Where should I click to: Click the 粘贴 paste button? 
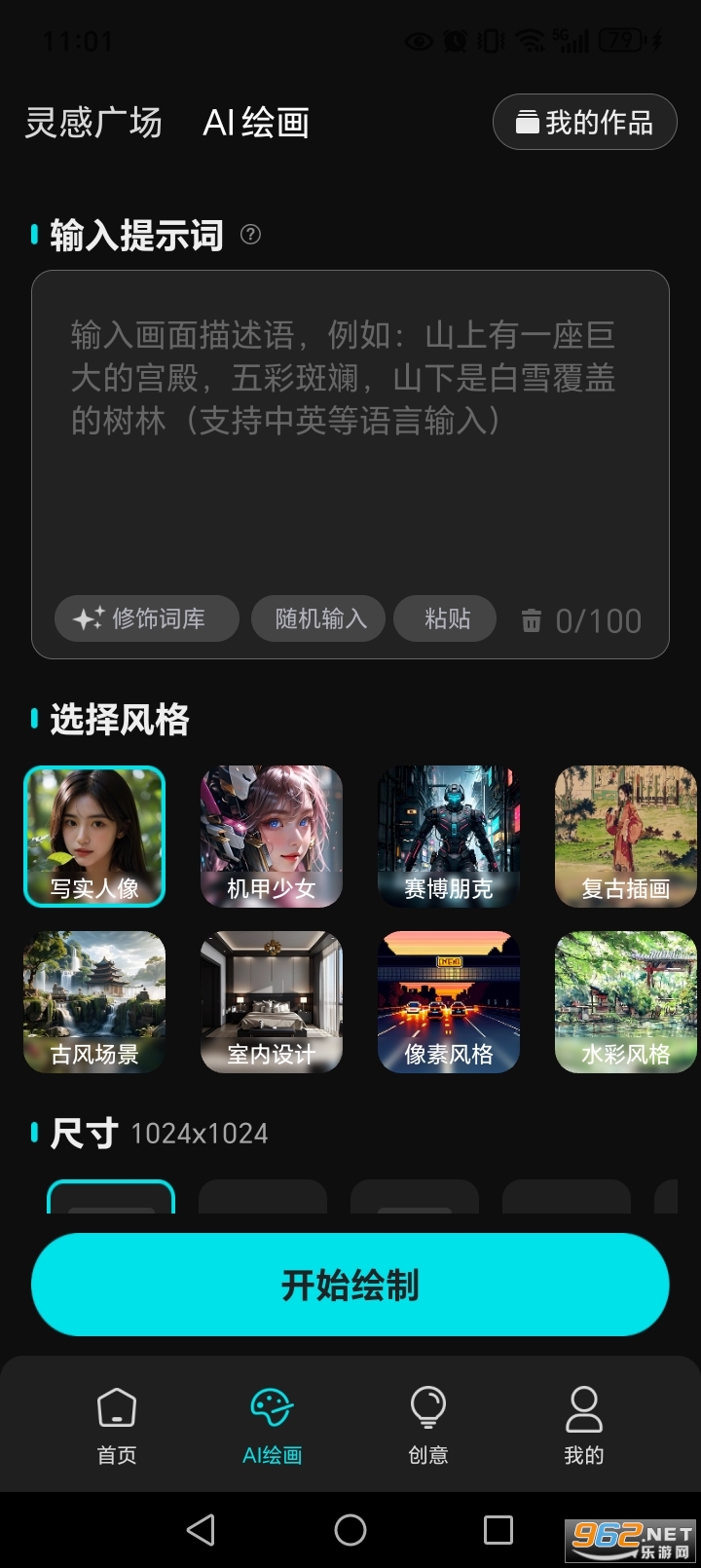pyautogui.click(x=444, y=618)
